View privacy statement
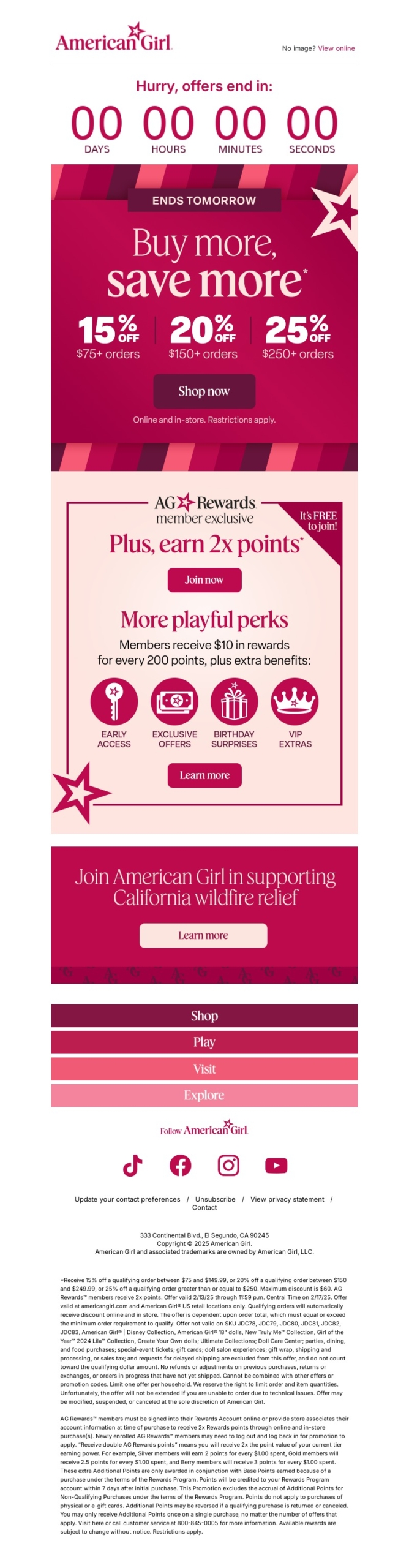The width and height of the screenshot is (409, 1568). (x=287, y=1199)
